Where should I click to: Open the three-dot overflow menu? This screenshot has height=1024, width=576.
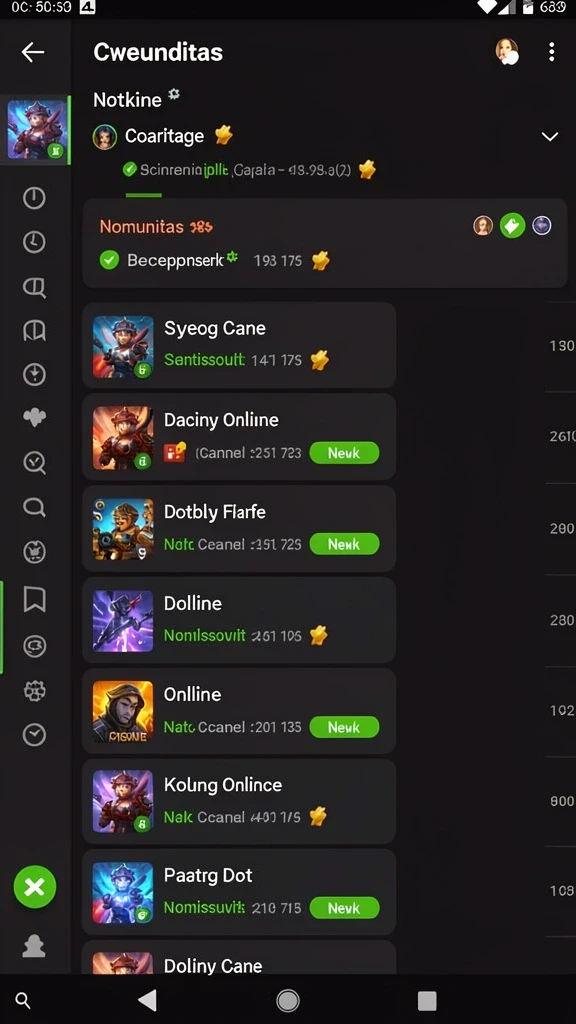pyautogui.click(x=552, y=52)
